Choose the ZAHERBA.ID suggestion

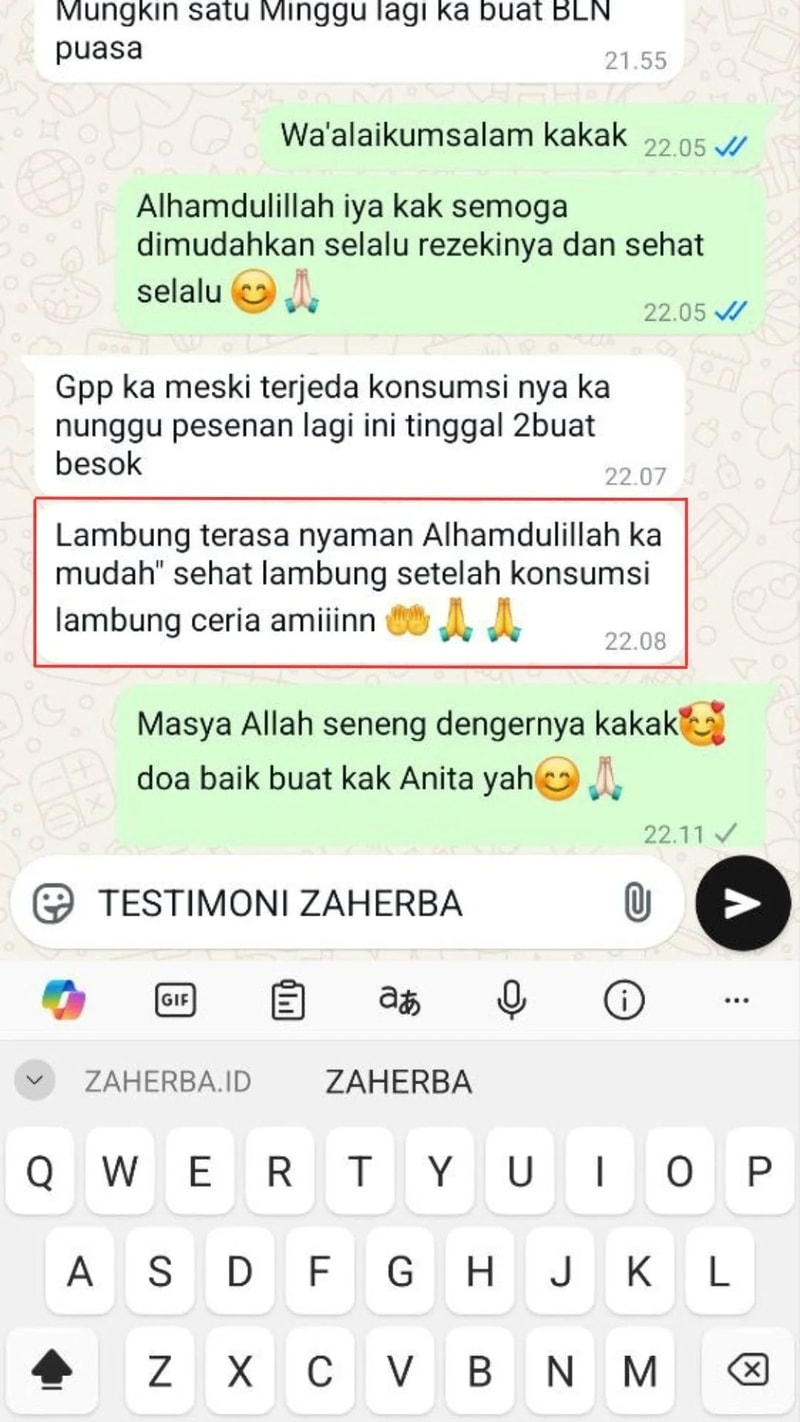(168, 1081)
